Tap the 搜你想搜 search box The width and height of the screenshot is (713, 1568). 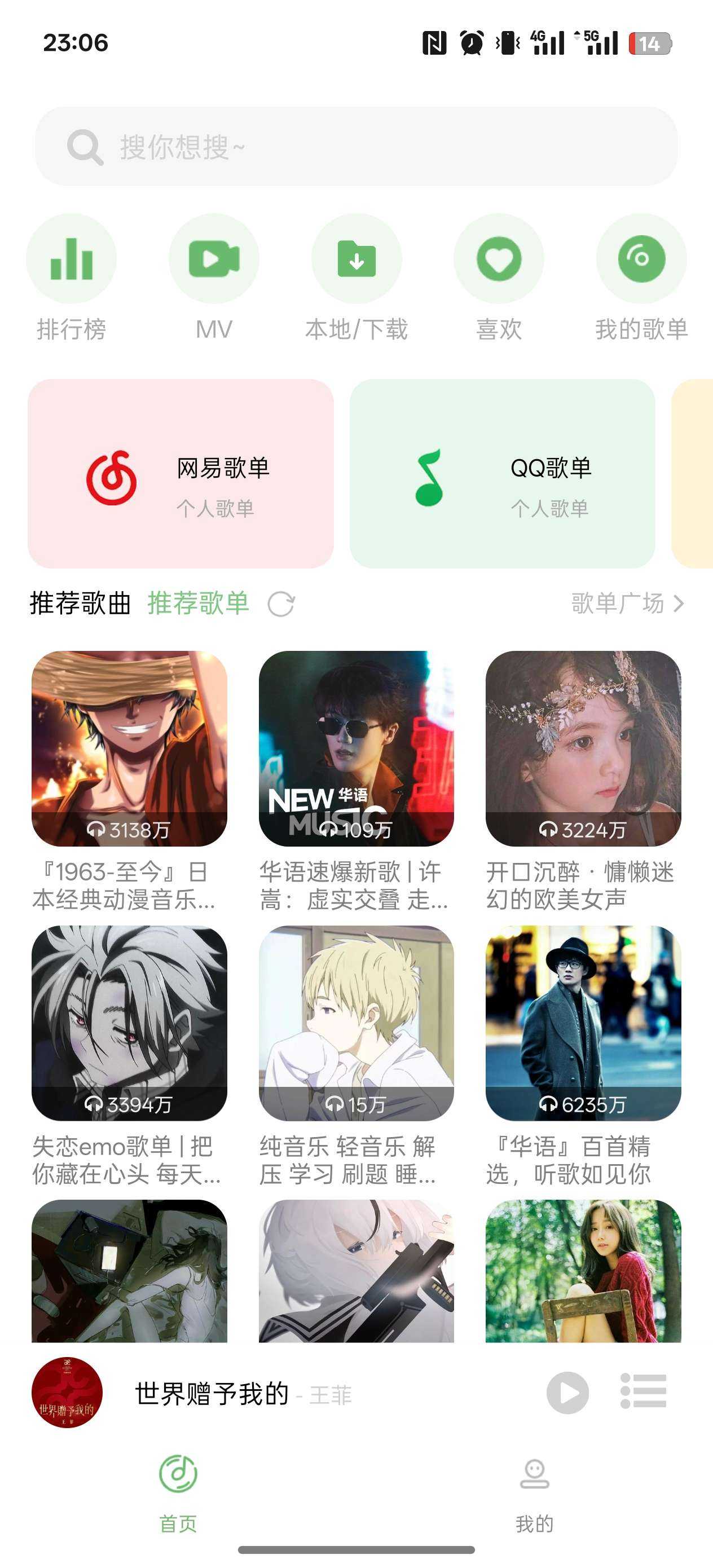pyautogui.click(x=356, y=147)
